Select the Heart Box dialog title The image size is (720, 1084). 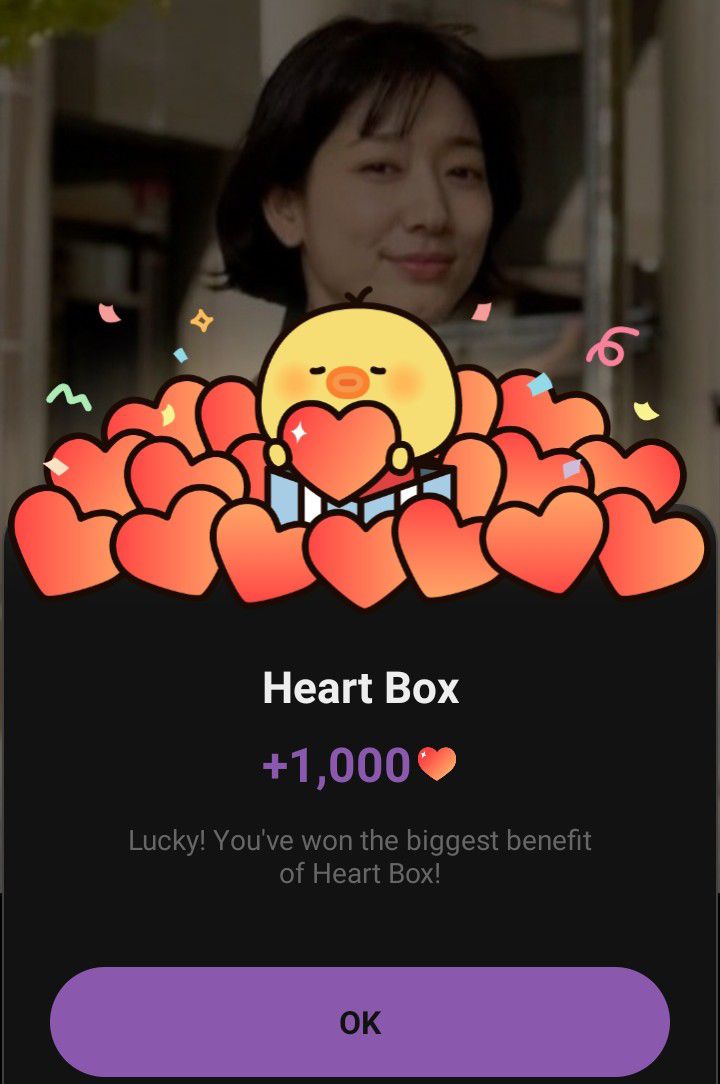(x=360, y=689)
